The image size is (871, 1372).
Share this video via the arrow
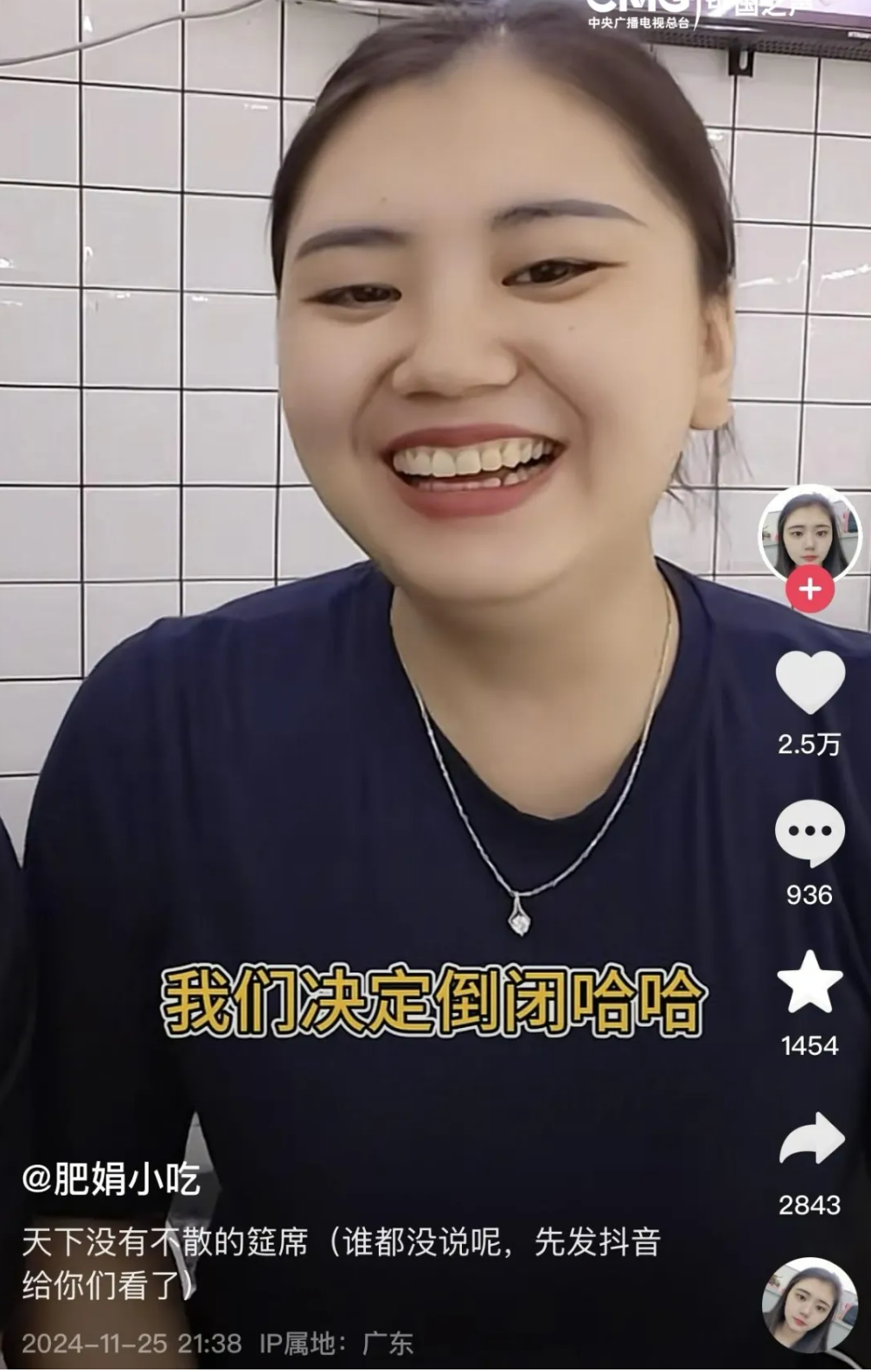tap(810, 1140)
